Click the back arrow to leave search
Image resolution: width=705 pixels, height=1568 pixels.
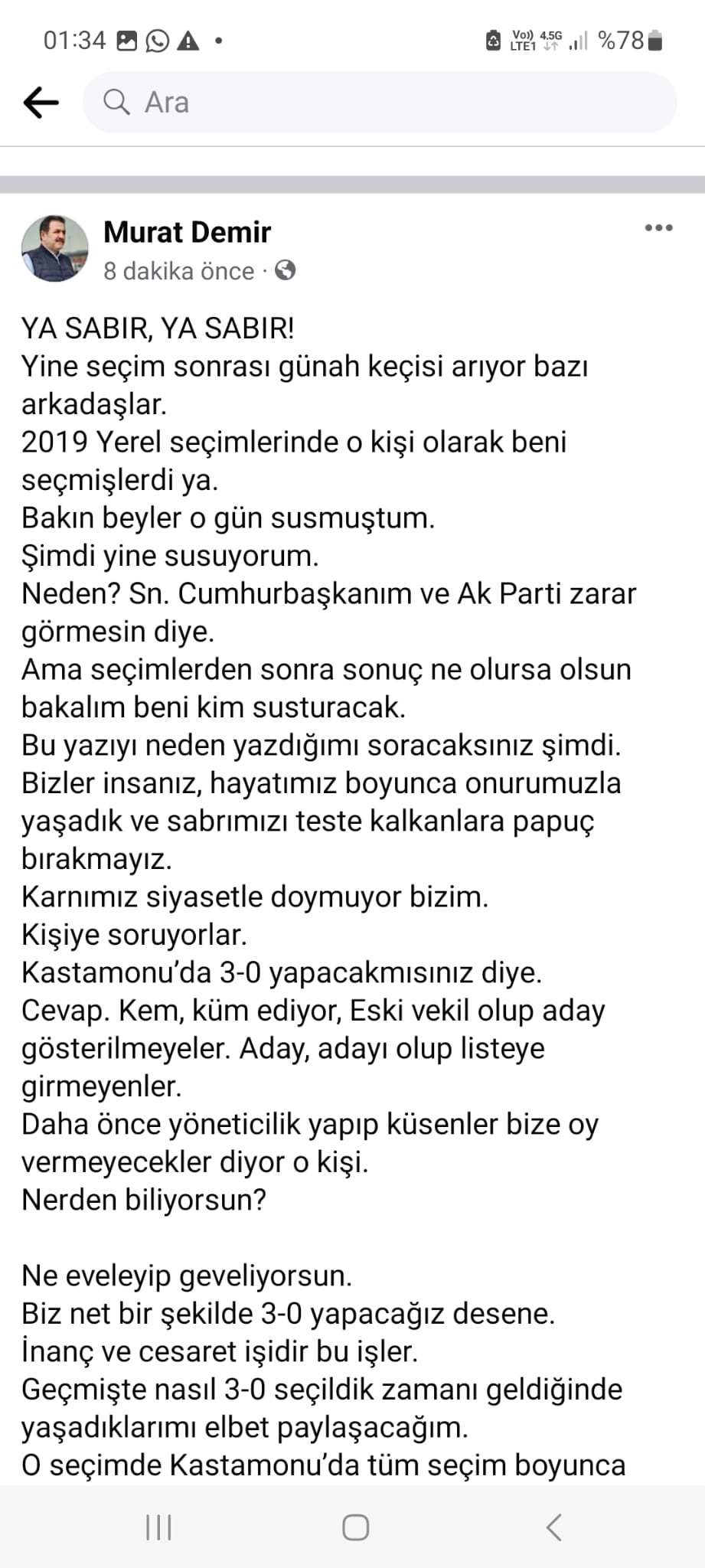40,102
